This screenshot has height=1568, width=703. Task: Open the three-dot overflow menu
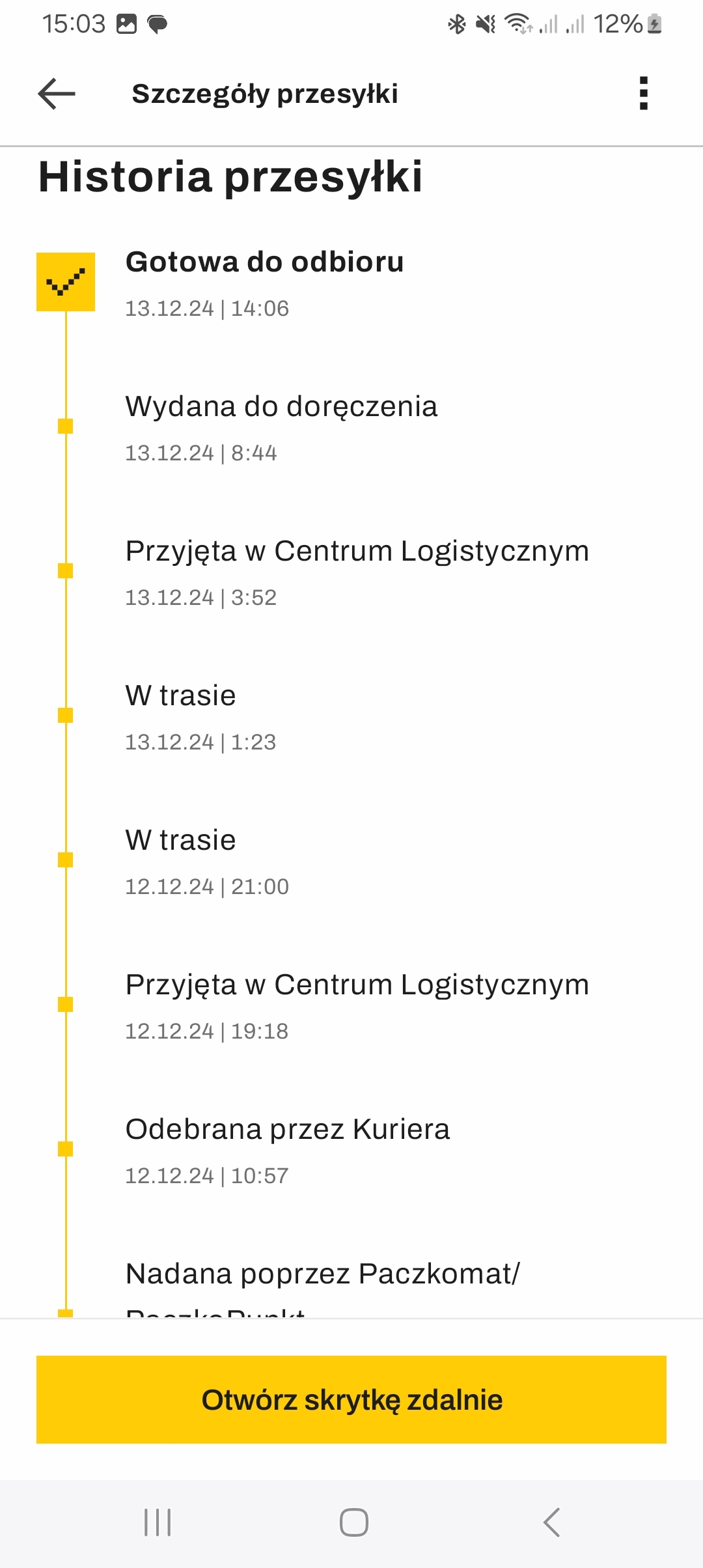pyautogui.click(x=643, y=94)
